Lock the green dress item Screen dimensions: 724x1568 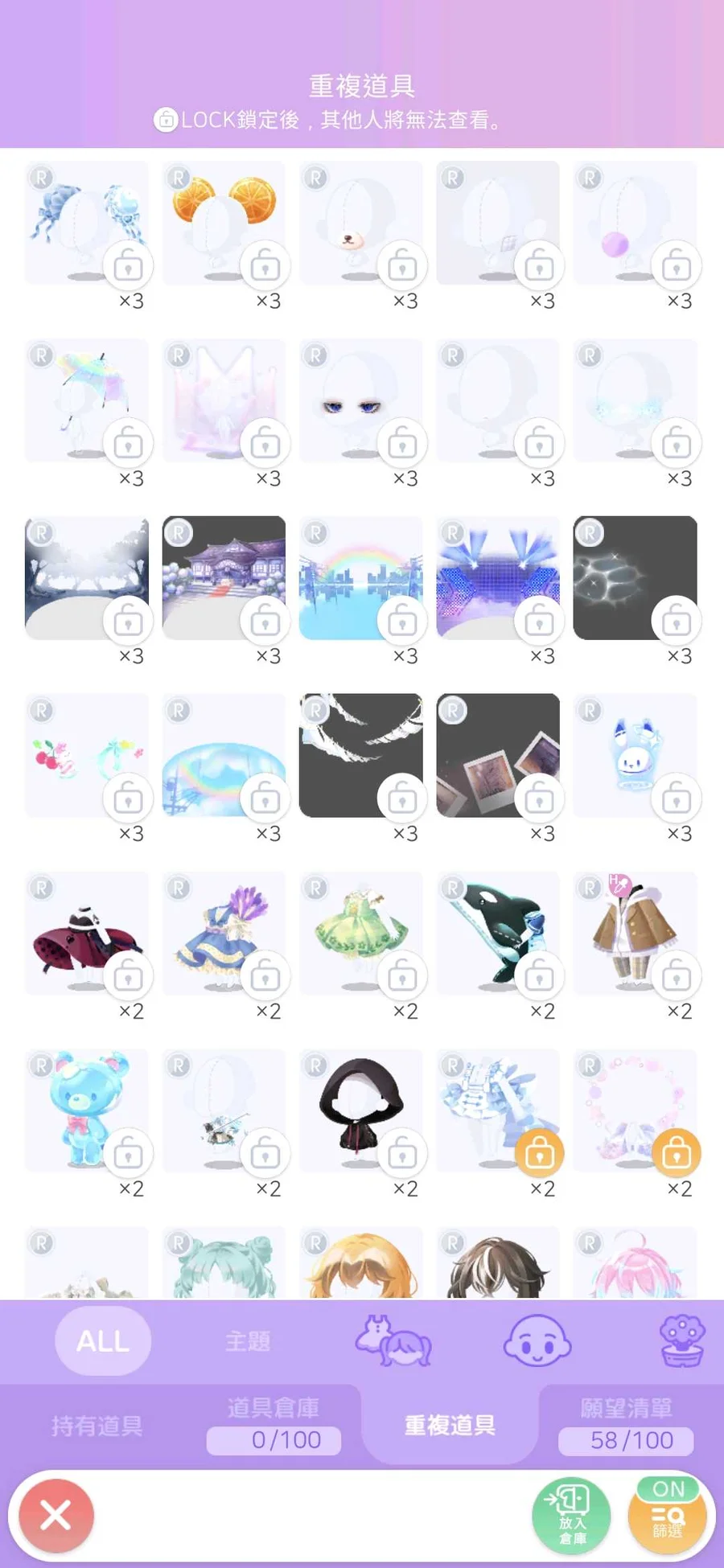(402, 976)
